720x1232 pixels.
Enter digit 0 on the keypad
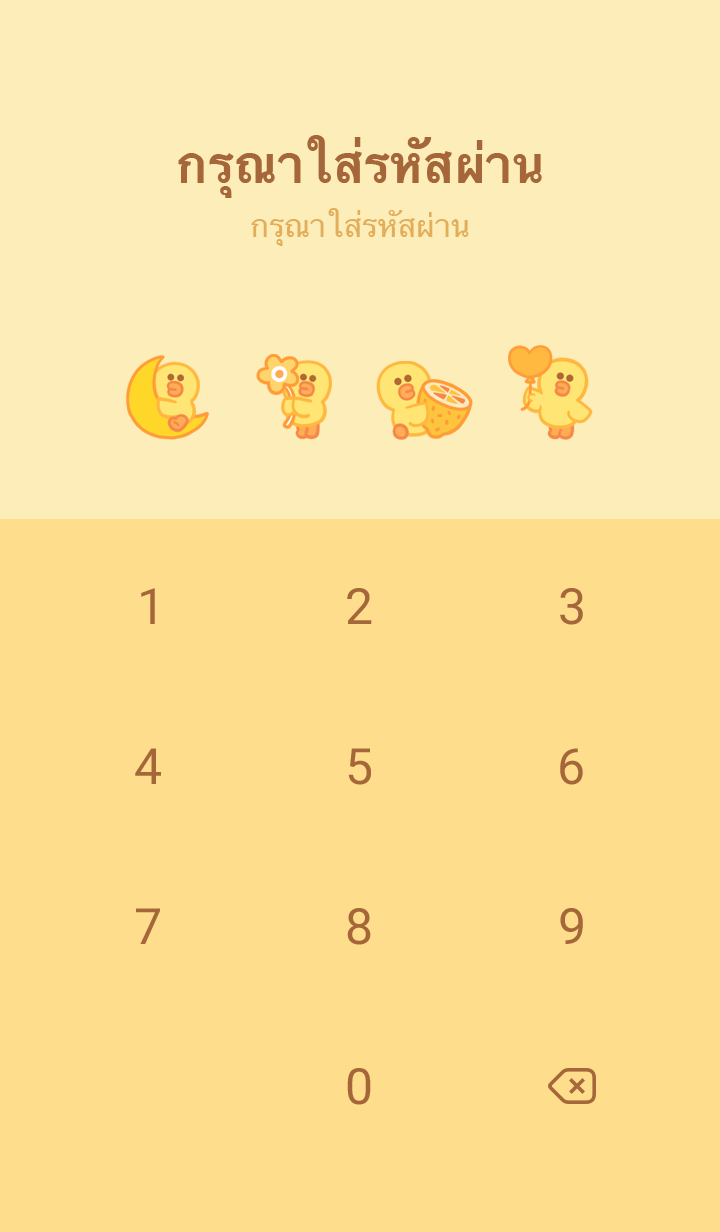tap(359, 1087)
